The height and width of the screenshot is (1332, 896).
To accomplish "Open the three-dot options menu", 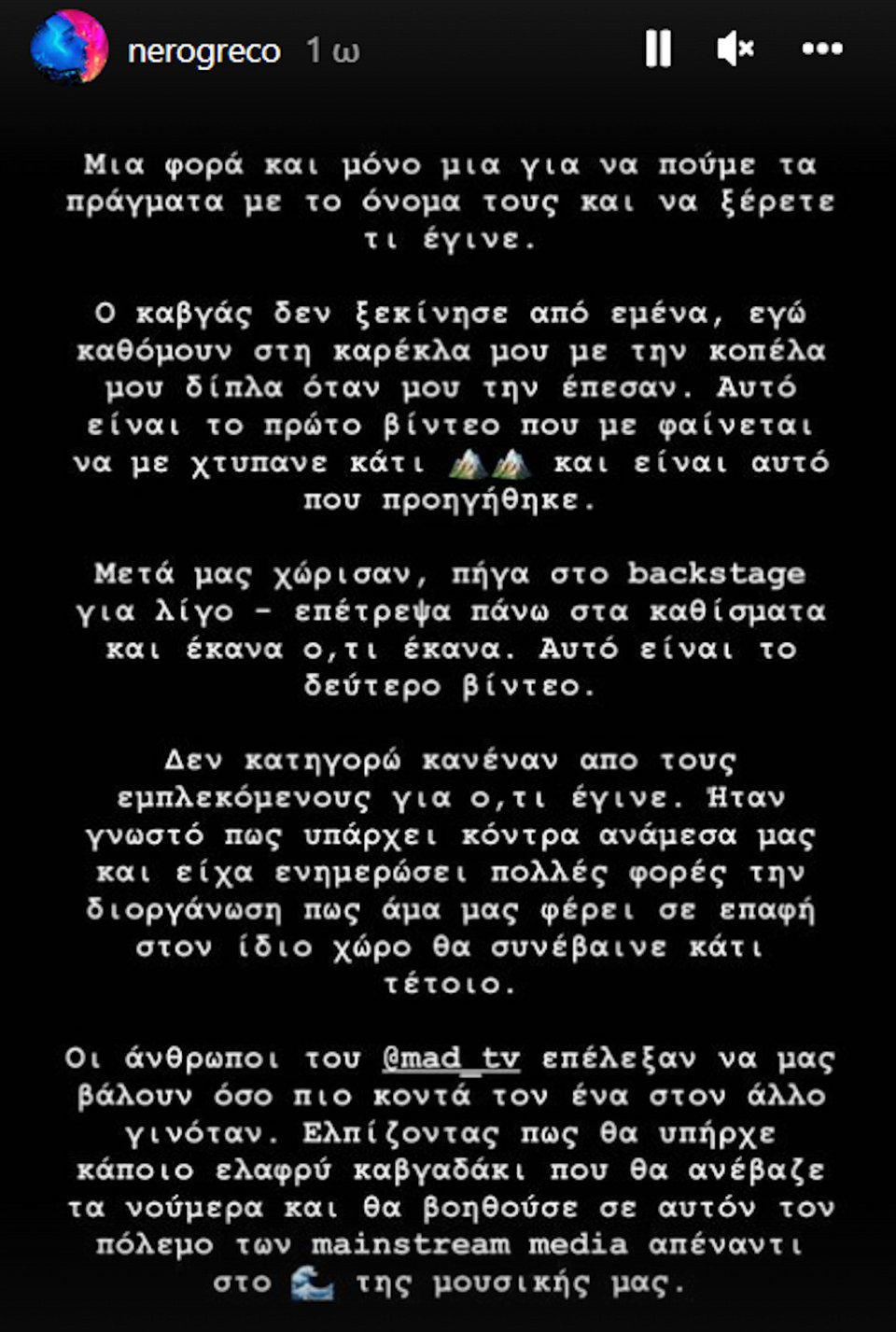I will 822,49.
